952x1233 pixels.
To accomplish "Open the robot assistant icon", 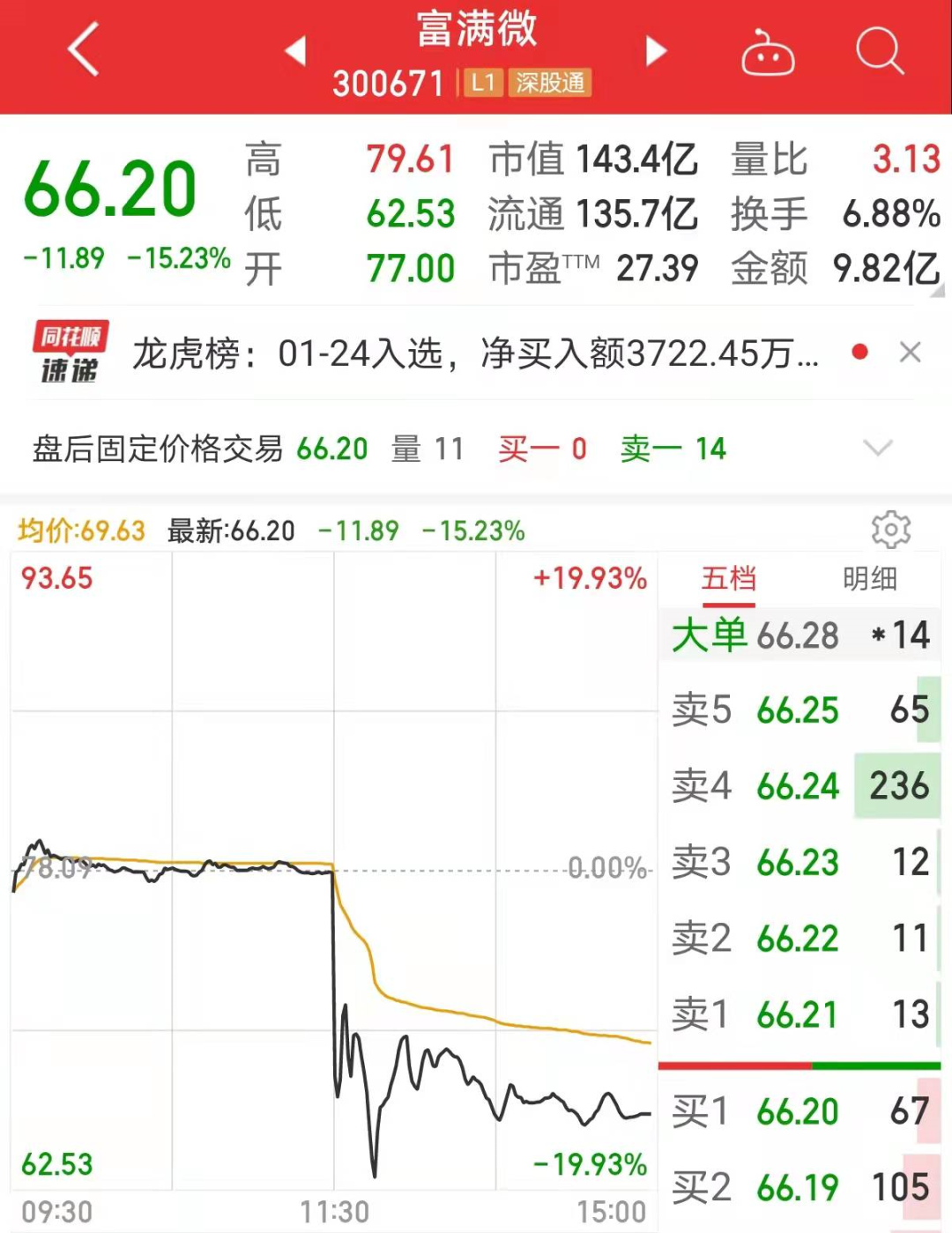I will [x=767, y=54].
